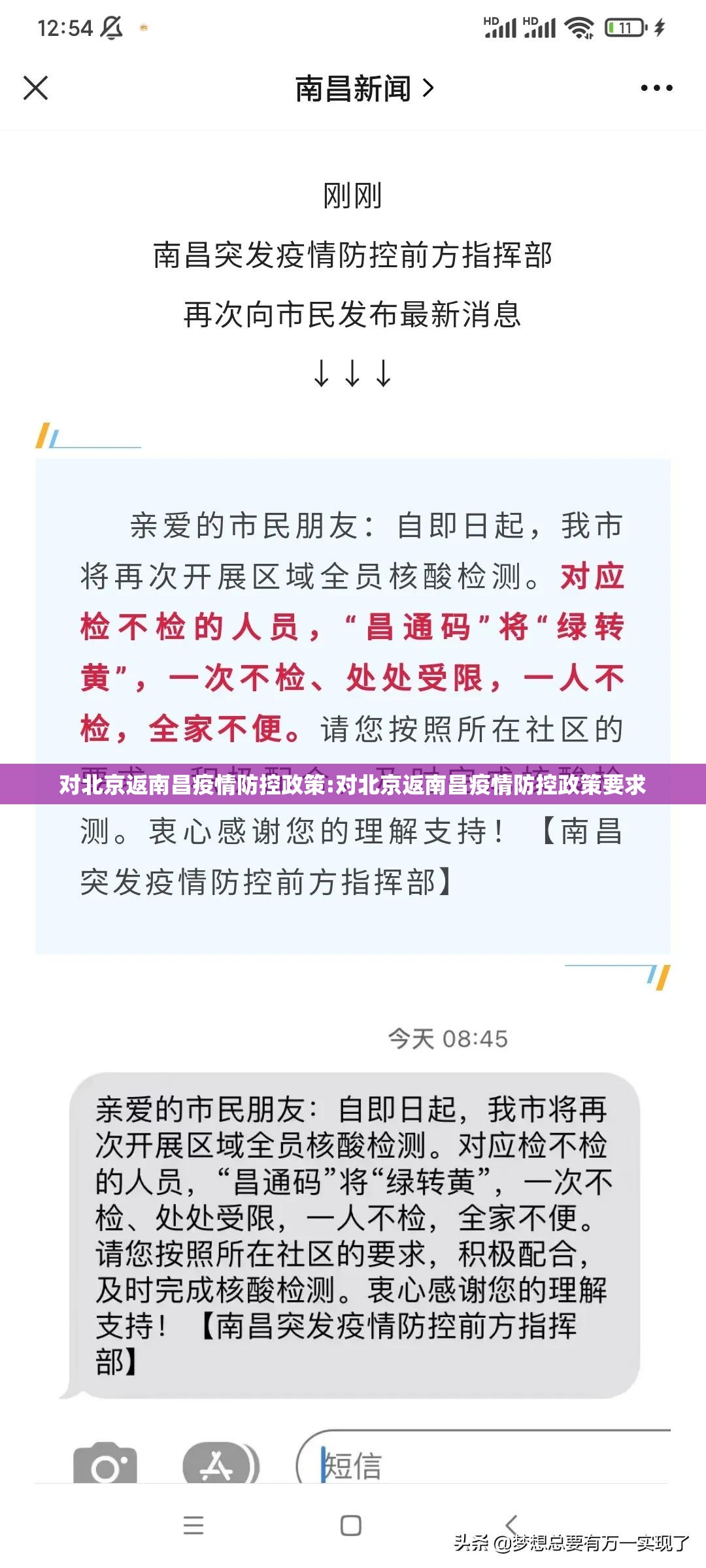The image size is (706, 1568).
Task: Open the three-dot overflow menu
Action: [656, 88]
